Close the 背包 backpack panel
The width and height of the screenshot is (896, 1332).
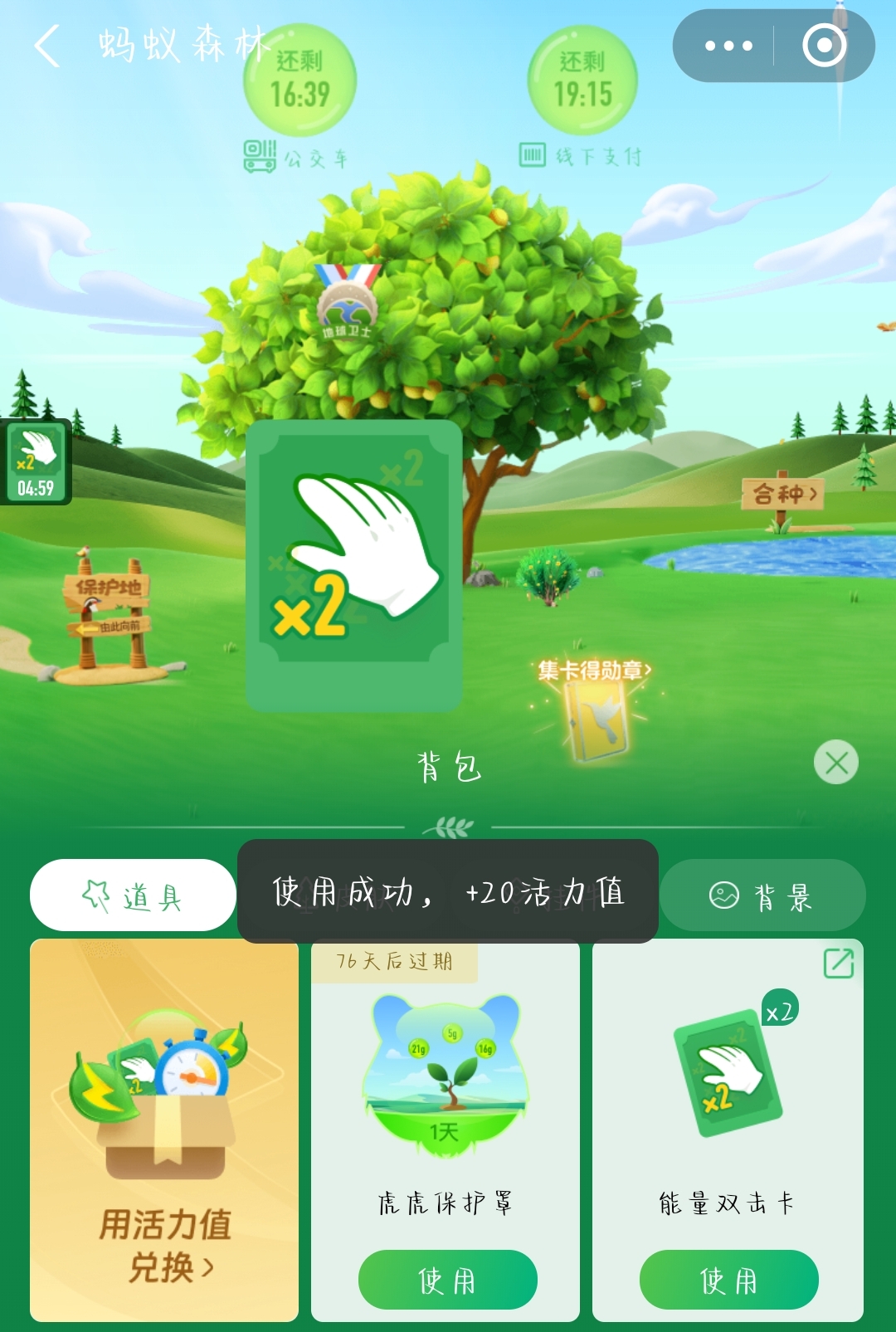coord(835,762)
